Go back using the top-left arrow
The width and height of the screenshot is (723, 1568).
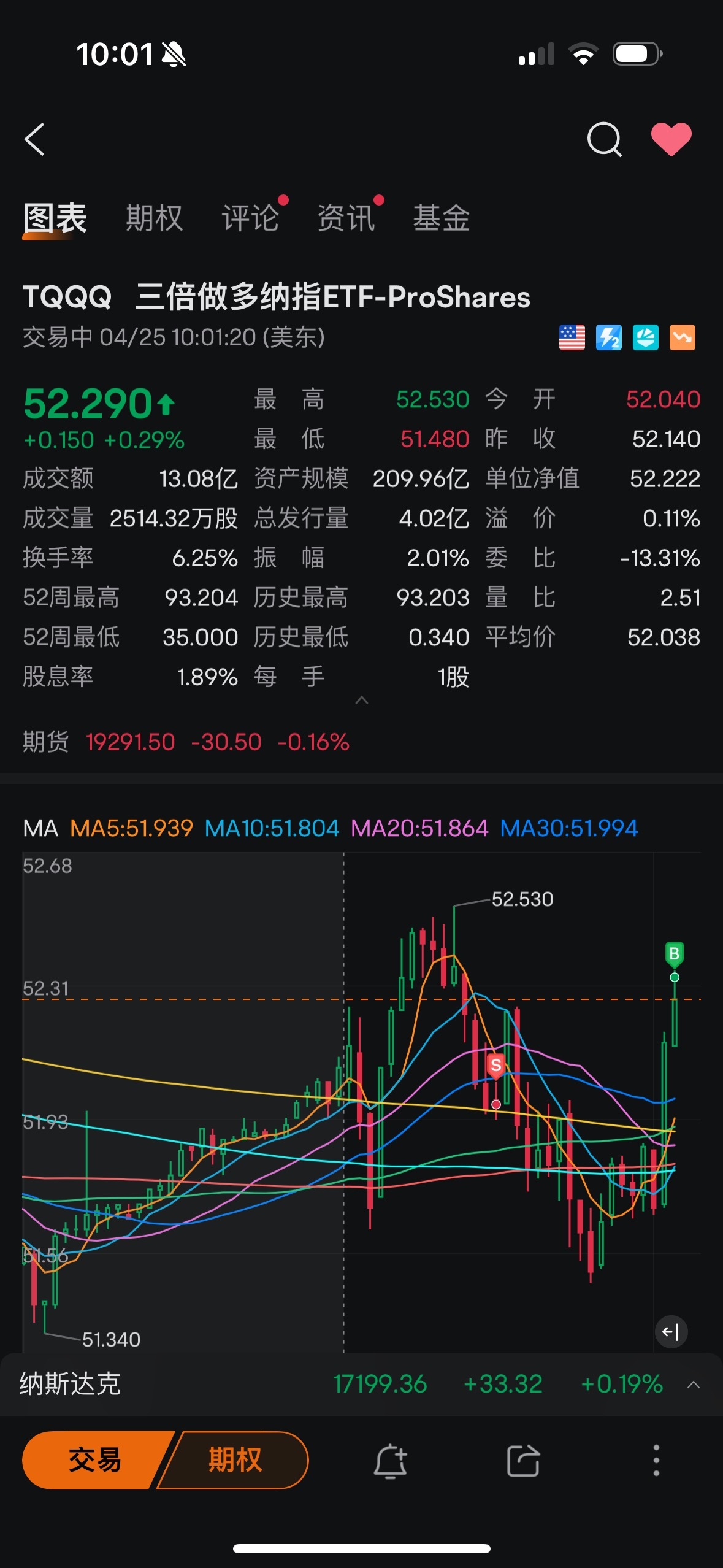35,139
